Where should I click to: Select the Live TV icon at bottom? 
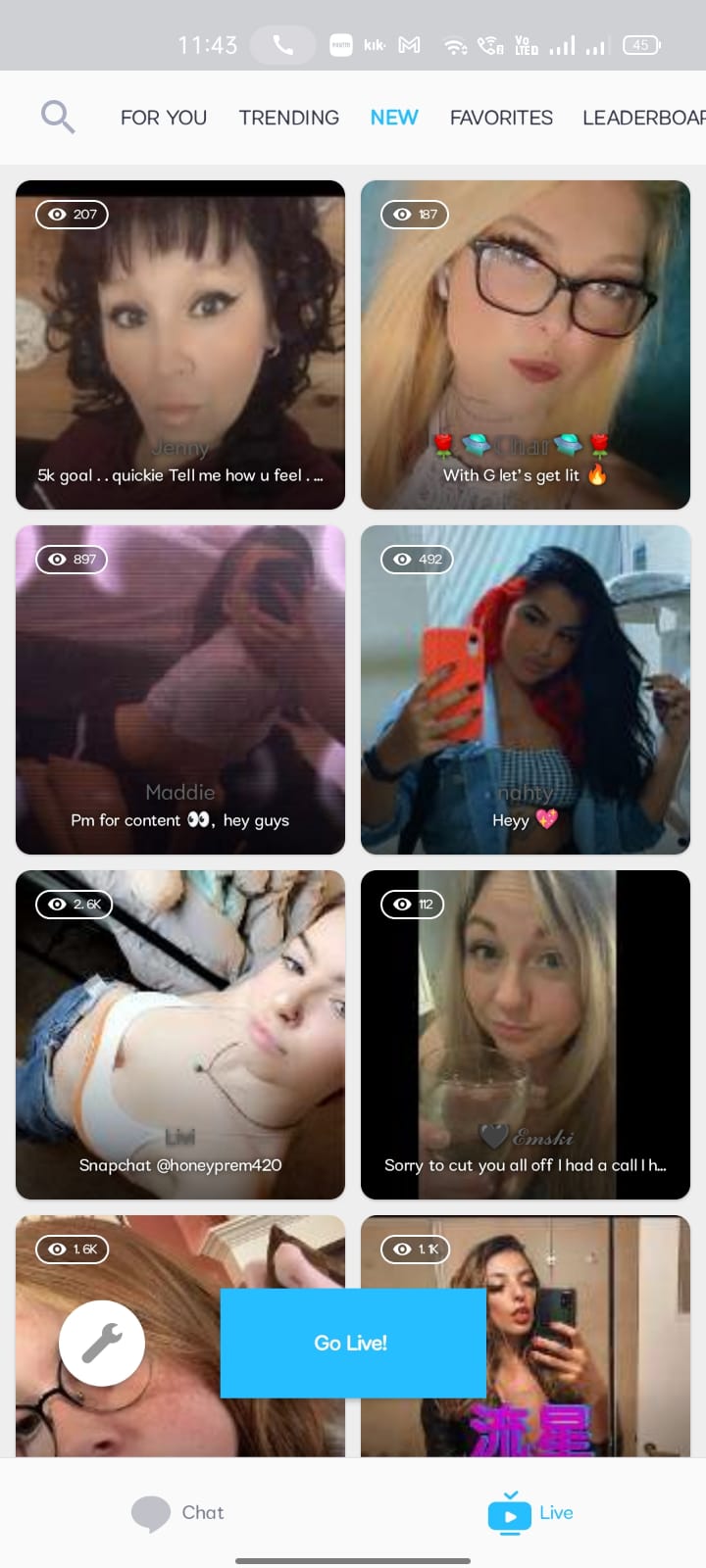click(x=509, y=1512)
